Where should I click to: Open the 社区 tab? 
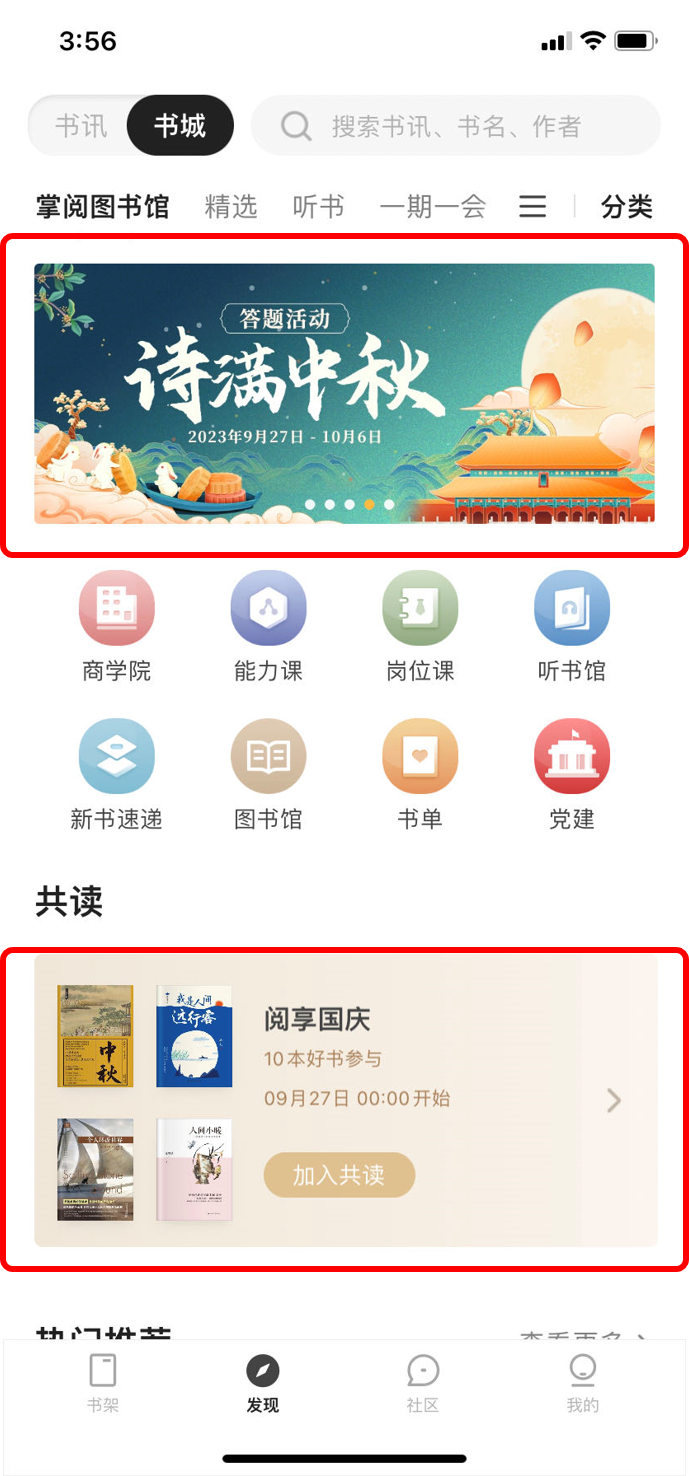[423, 1382]
